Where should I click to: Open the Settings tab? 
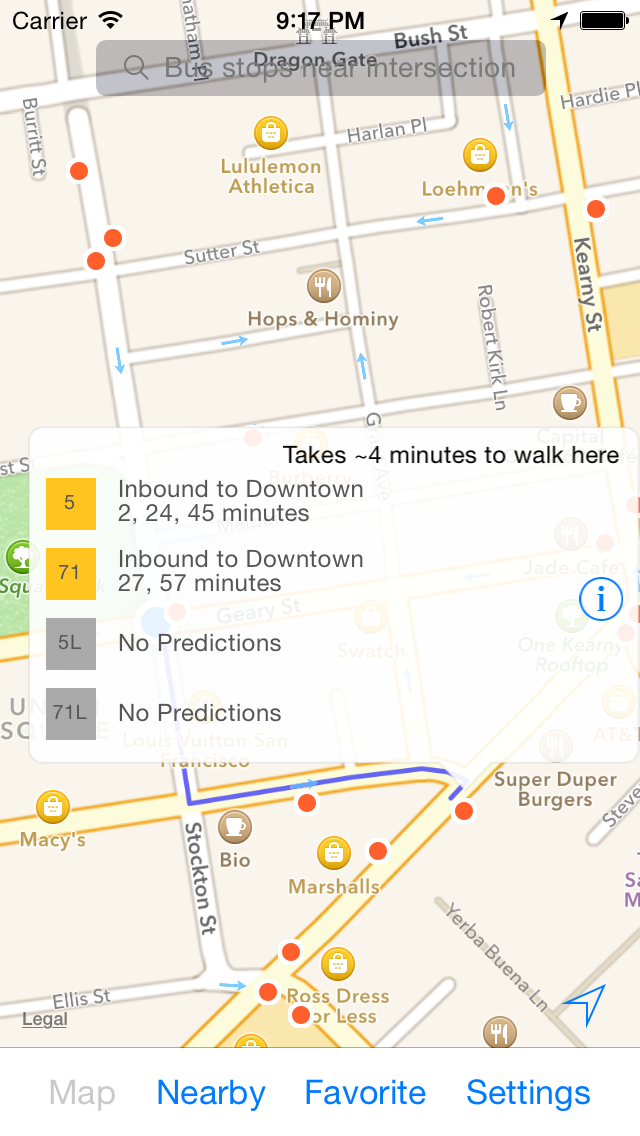pyautogui.click(x=528, y=1093)
